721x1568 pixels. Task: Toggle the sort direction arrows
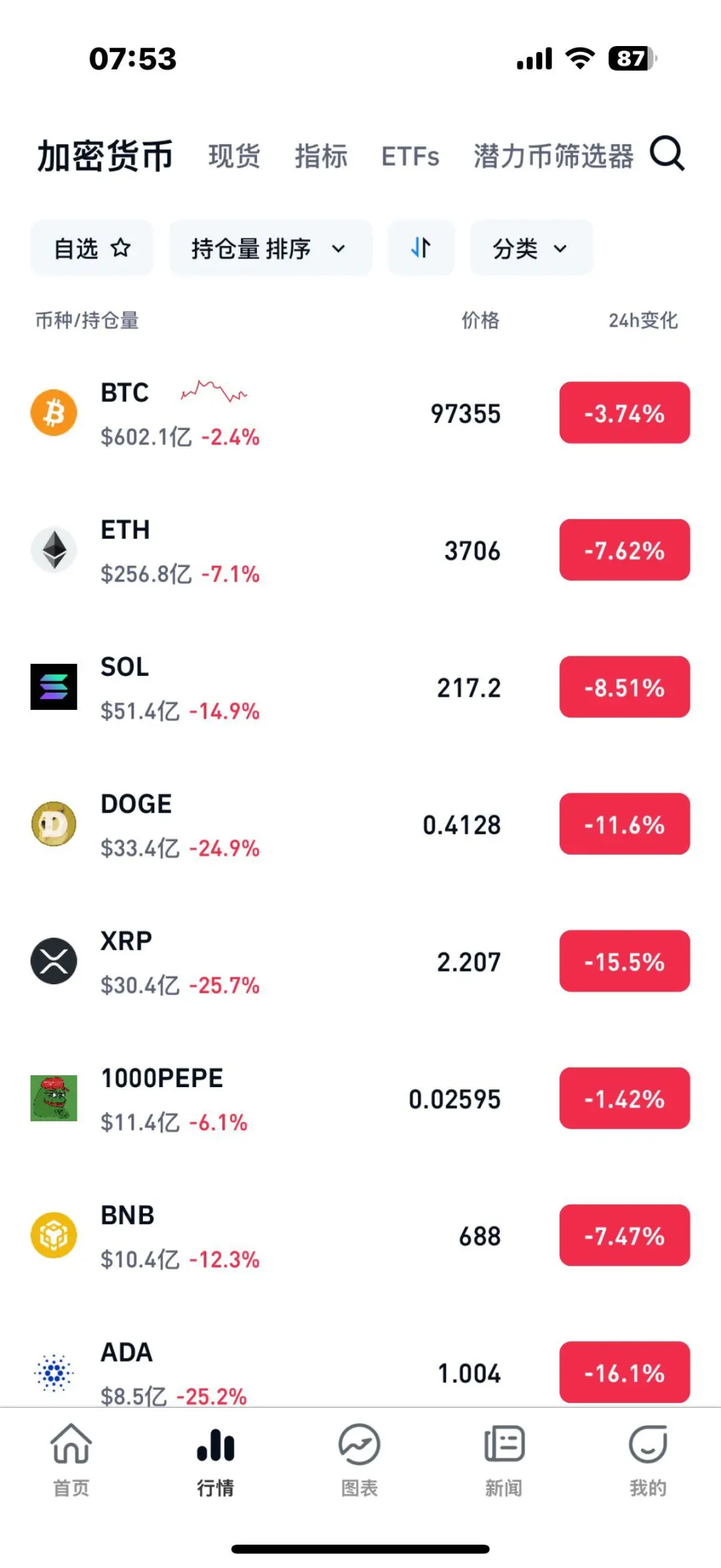pyautogui.click(x=421, y=248)
